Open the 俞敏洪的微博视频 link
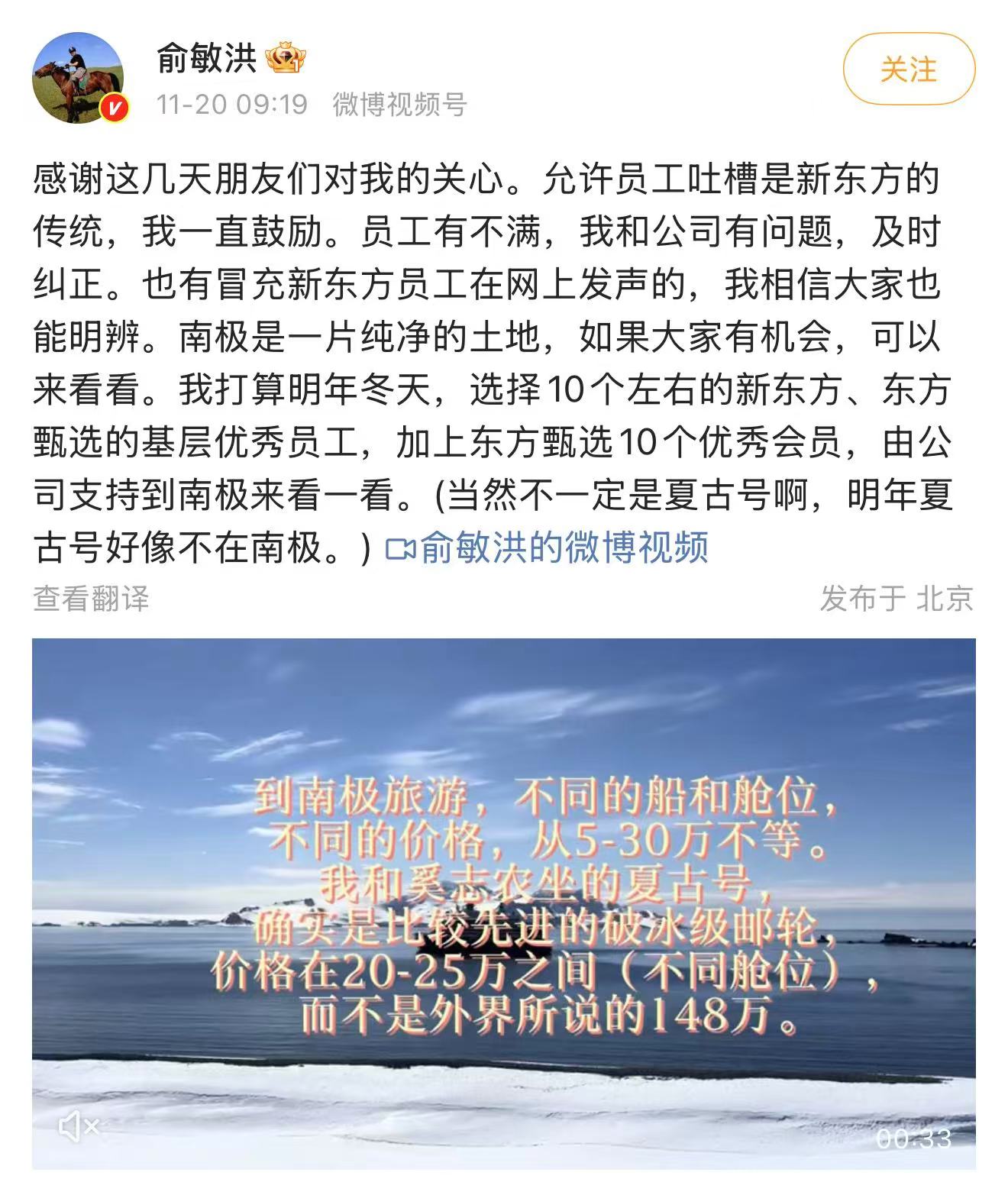This screenshot has height=1195, width=1008. coord(548,547)
